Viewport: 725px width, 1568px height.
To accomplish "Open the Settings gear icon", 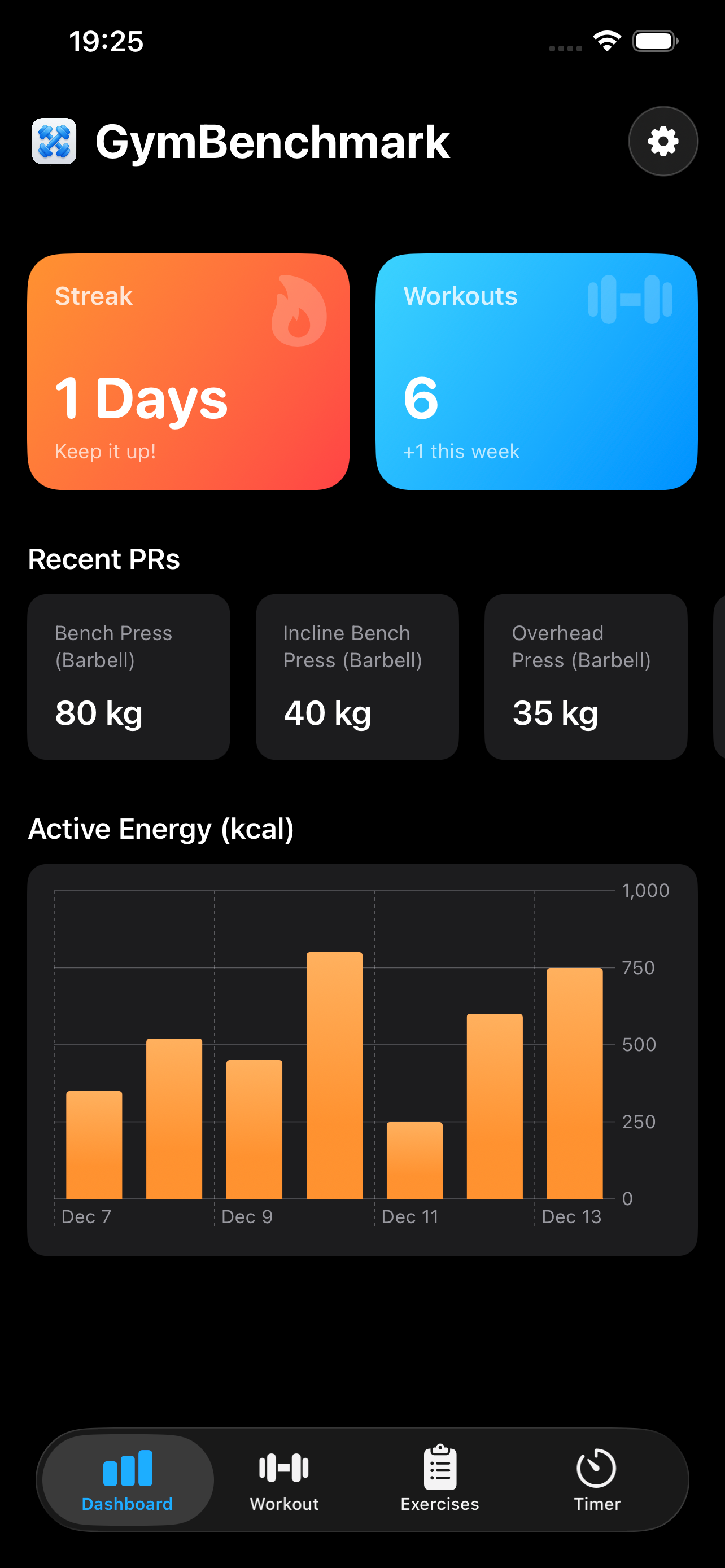I will tap(662, 140).
